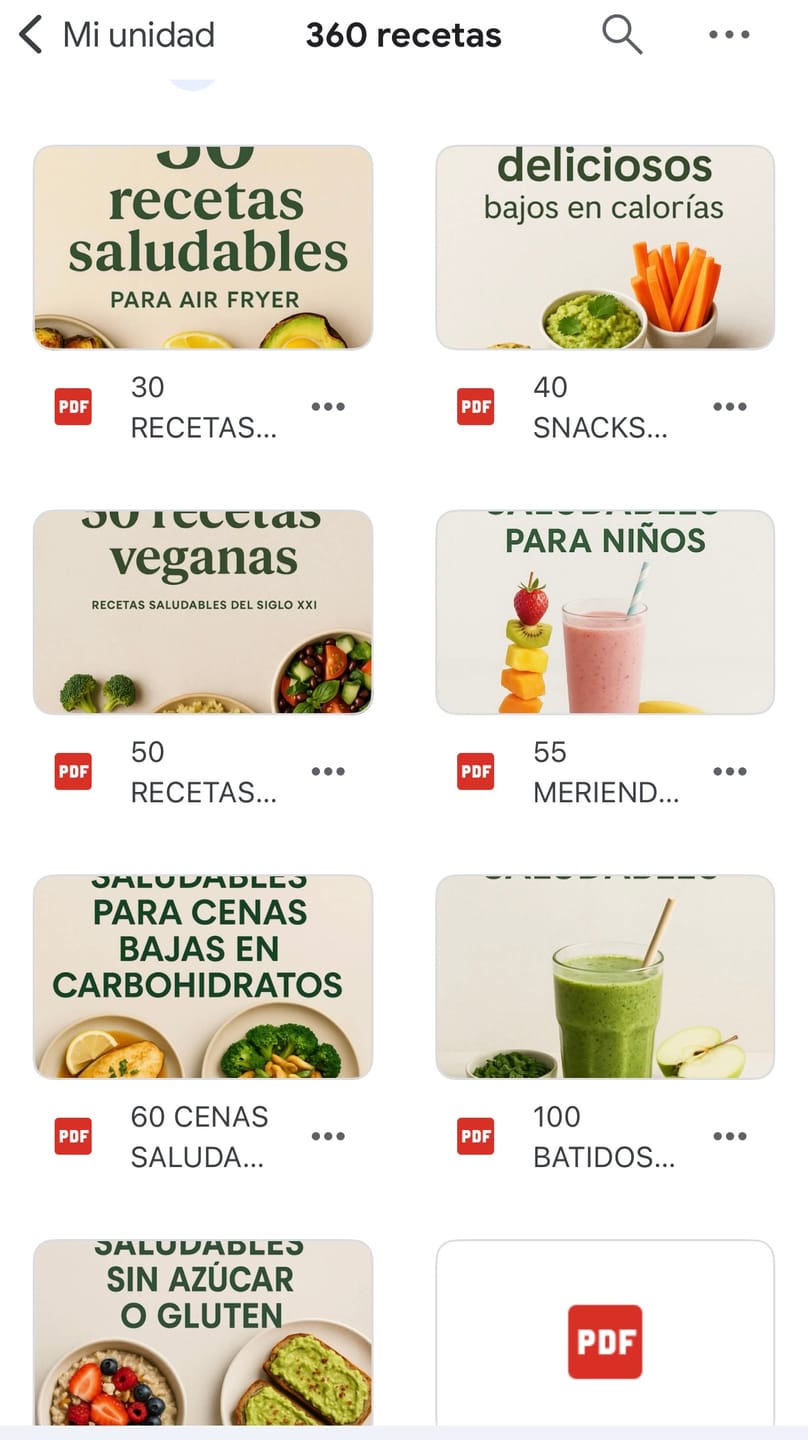
Task: Show more options for 55 Meriendas file
Action: point(730,772)
